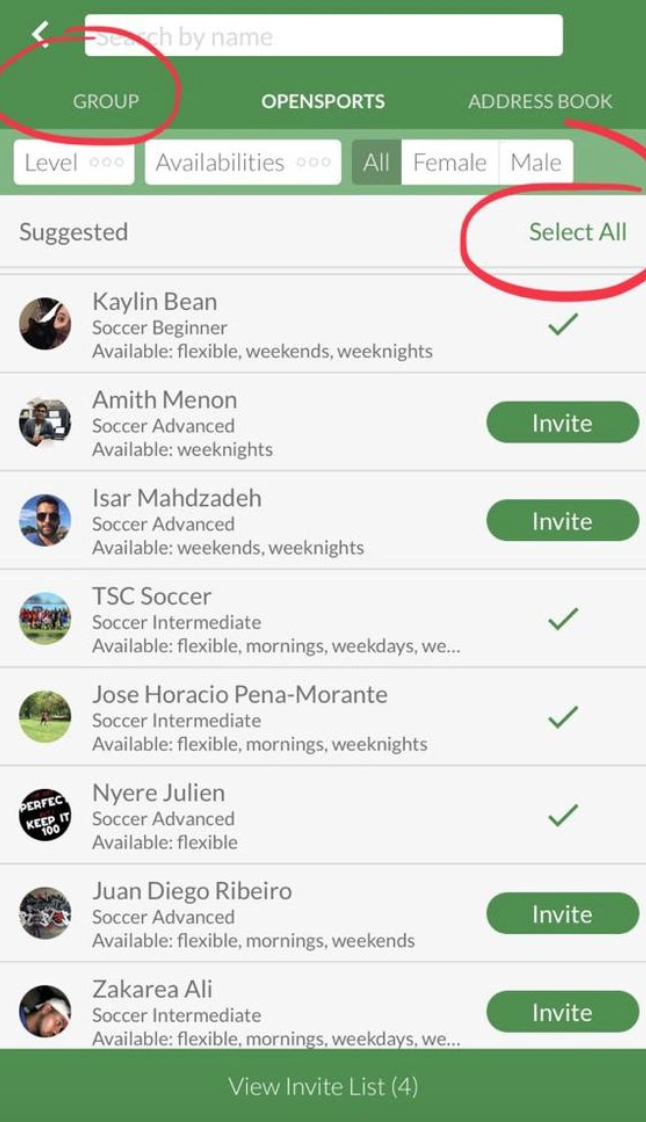Deselect Jose Horacio Pena-Morante's checkmark
Viewport: 646px width, 1122px height.
[x=563, y=717]
